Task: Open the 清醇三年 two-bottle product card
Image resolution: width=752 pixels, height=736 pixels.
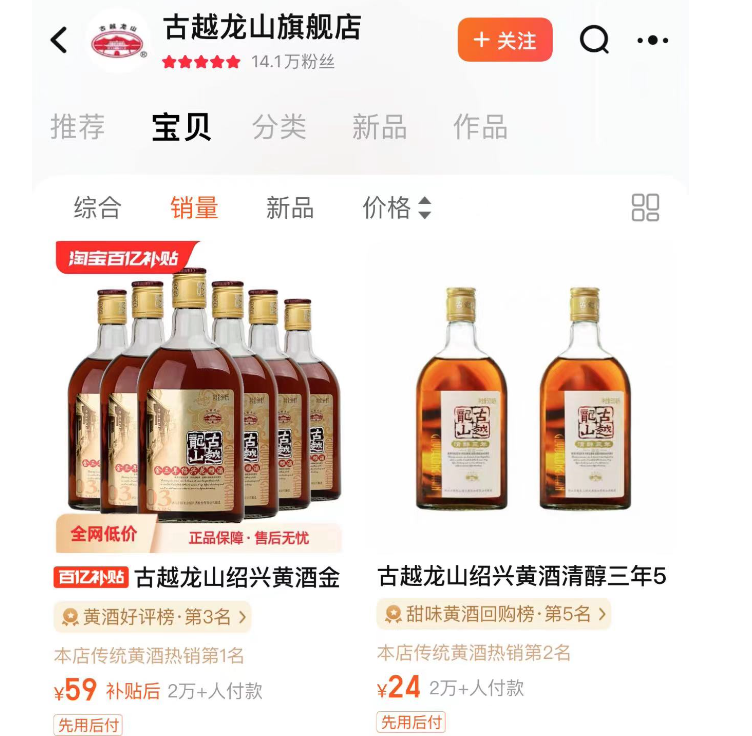Action: [x=521, y=400]
